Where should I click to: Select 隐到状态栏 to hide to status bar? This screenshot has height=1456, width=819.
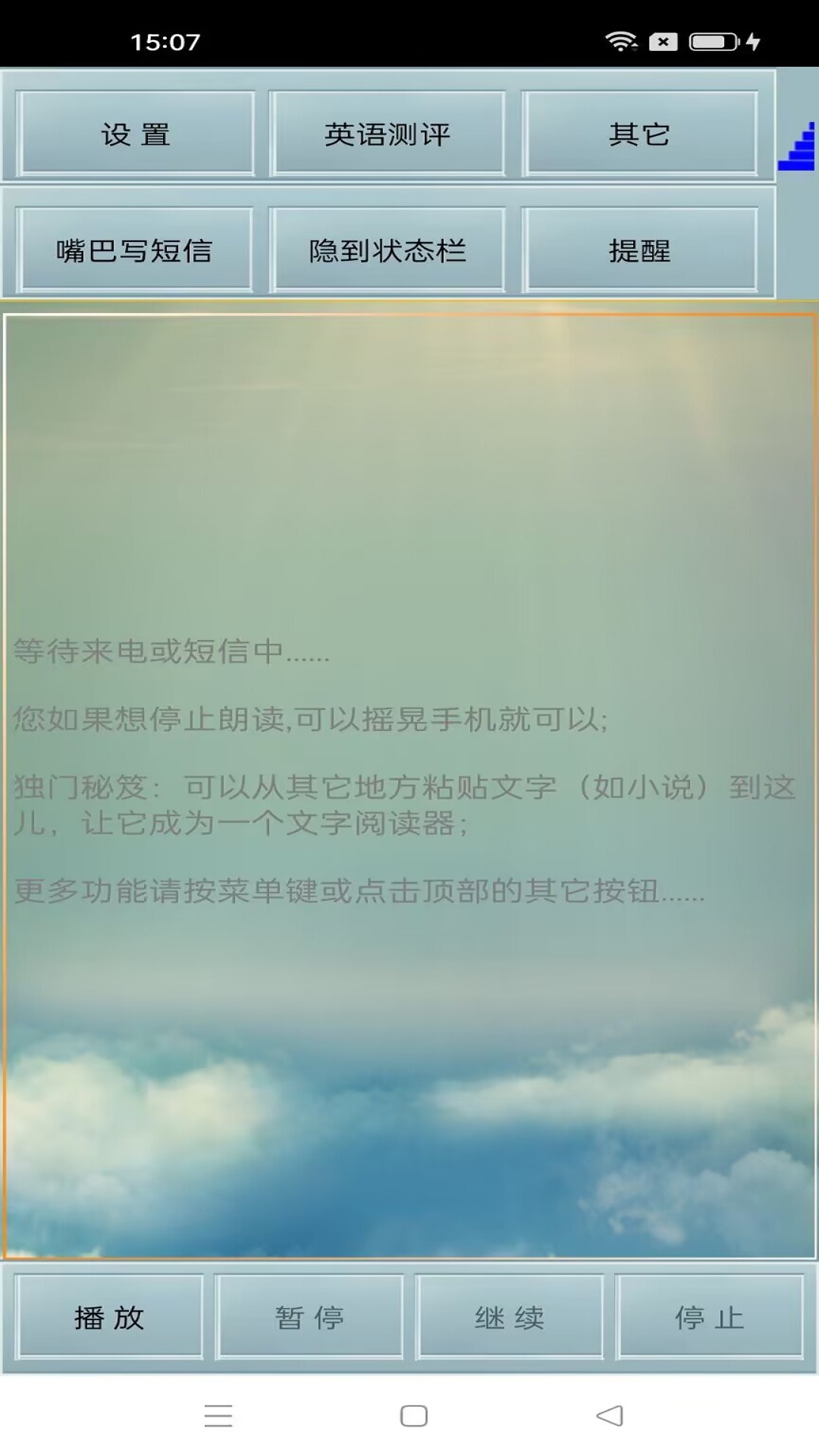[387, 250]
